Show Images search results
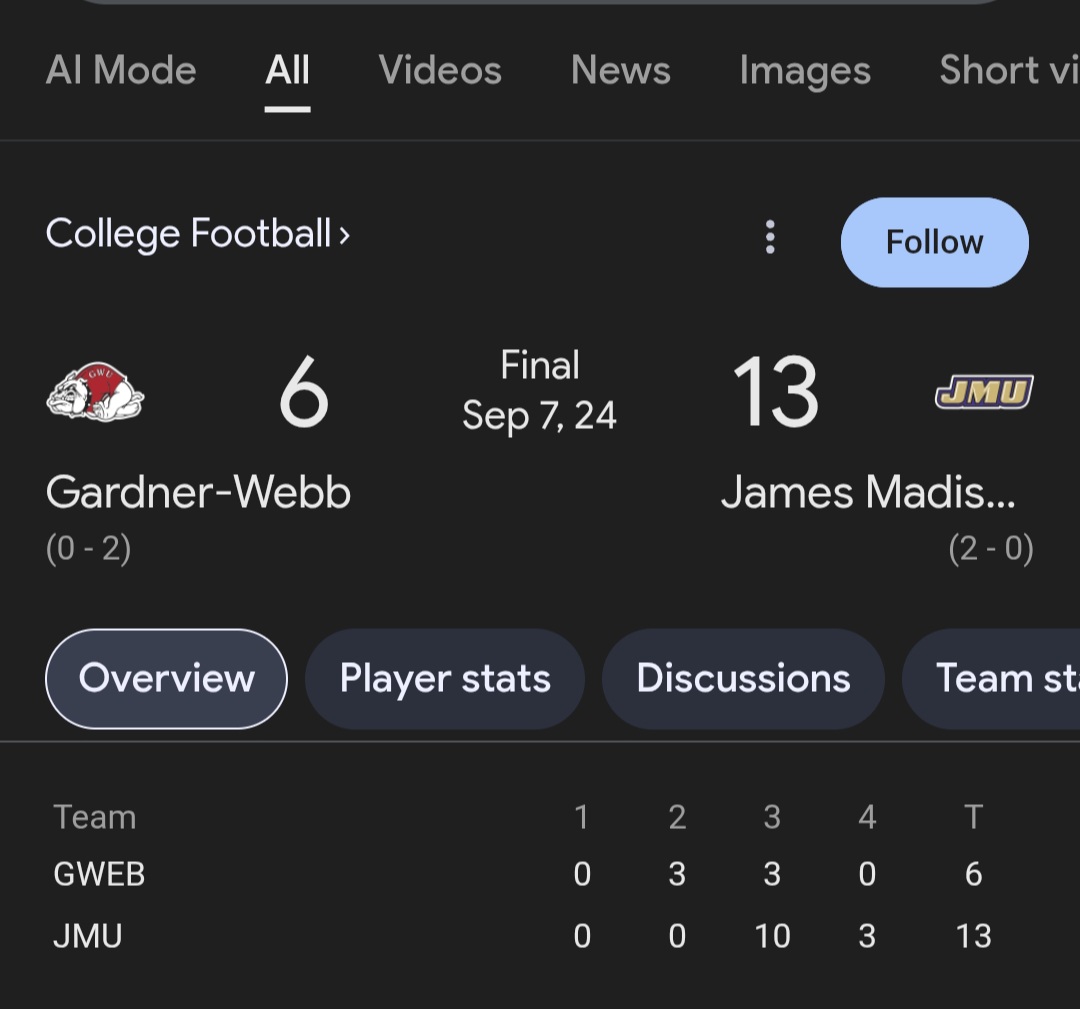Viewport: 1080px width, 1009px height. [x=805, y=71]
